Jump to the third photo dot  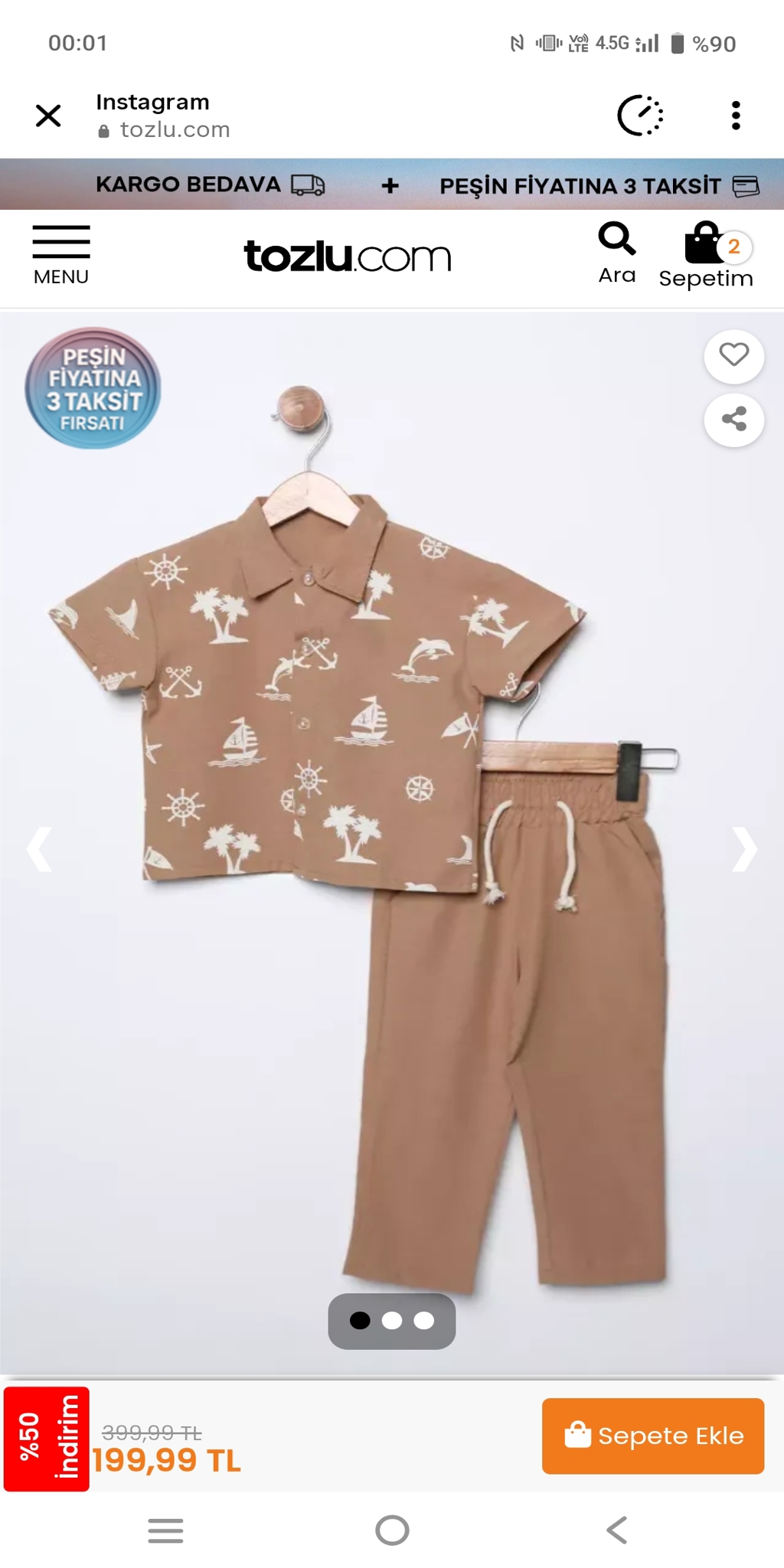point(424,1321)
